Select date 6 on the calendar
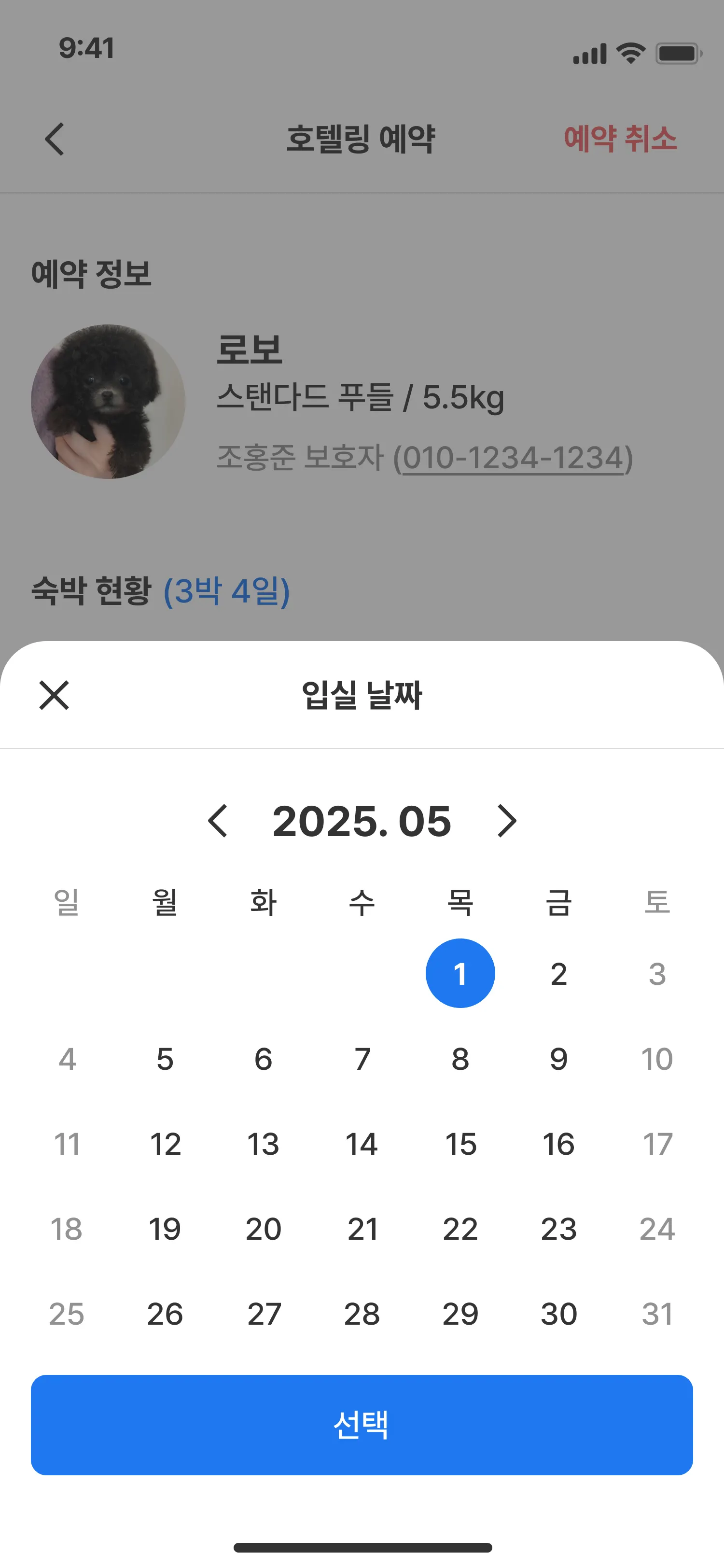 tap(264, 1059)
